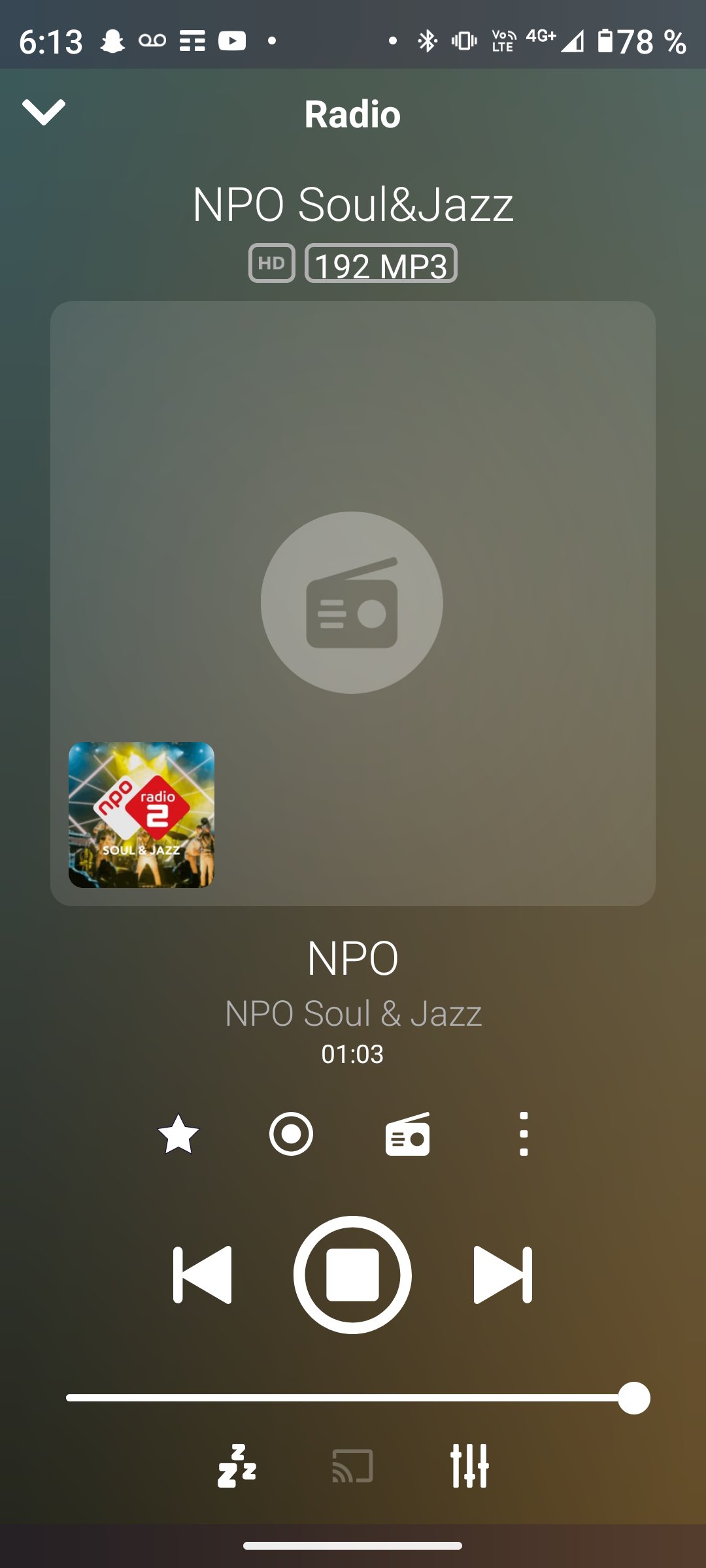Start recording the radio stream

[291, 1134]
